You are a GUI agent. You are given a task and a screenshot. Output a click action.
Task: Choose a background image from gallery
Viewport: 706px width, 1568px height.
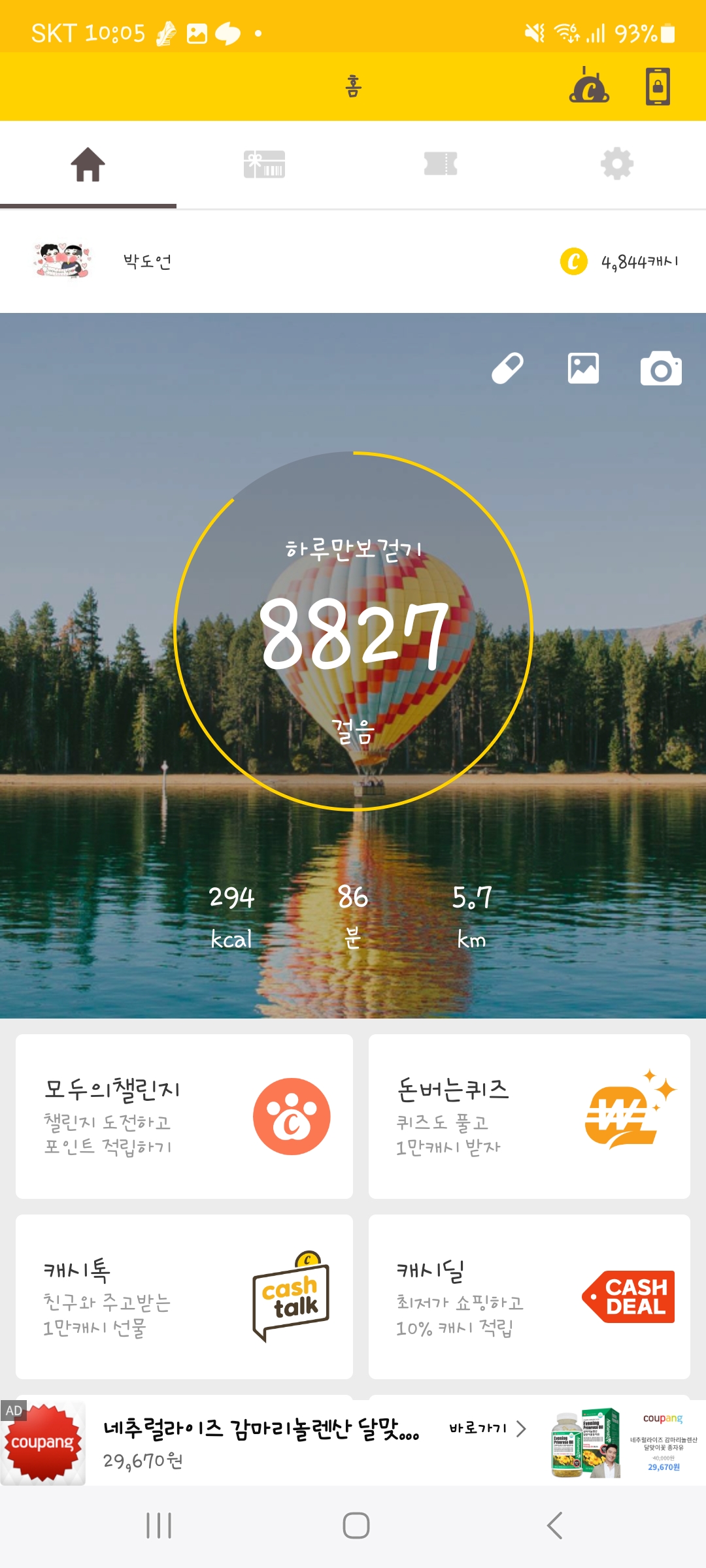point(583,368)
